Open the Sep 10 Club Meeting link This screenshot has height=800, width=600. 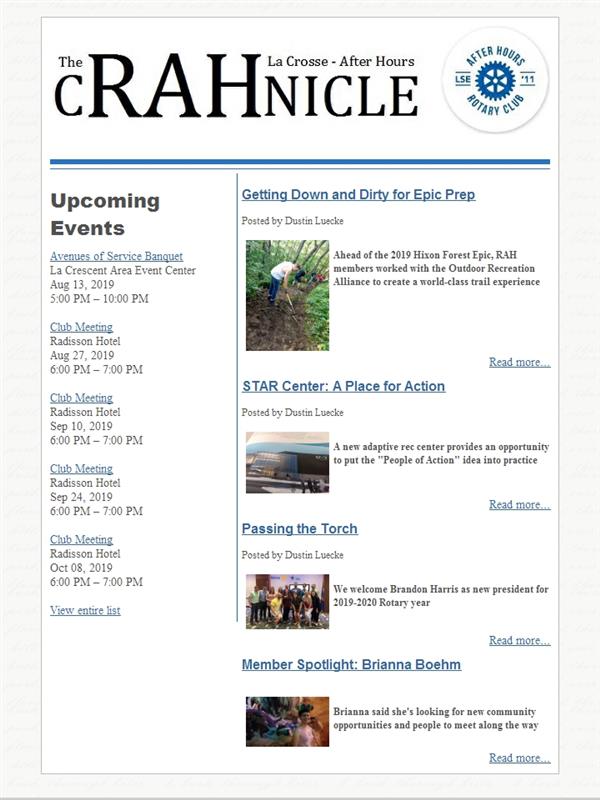(x=82, y=398)
